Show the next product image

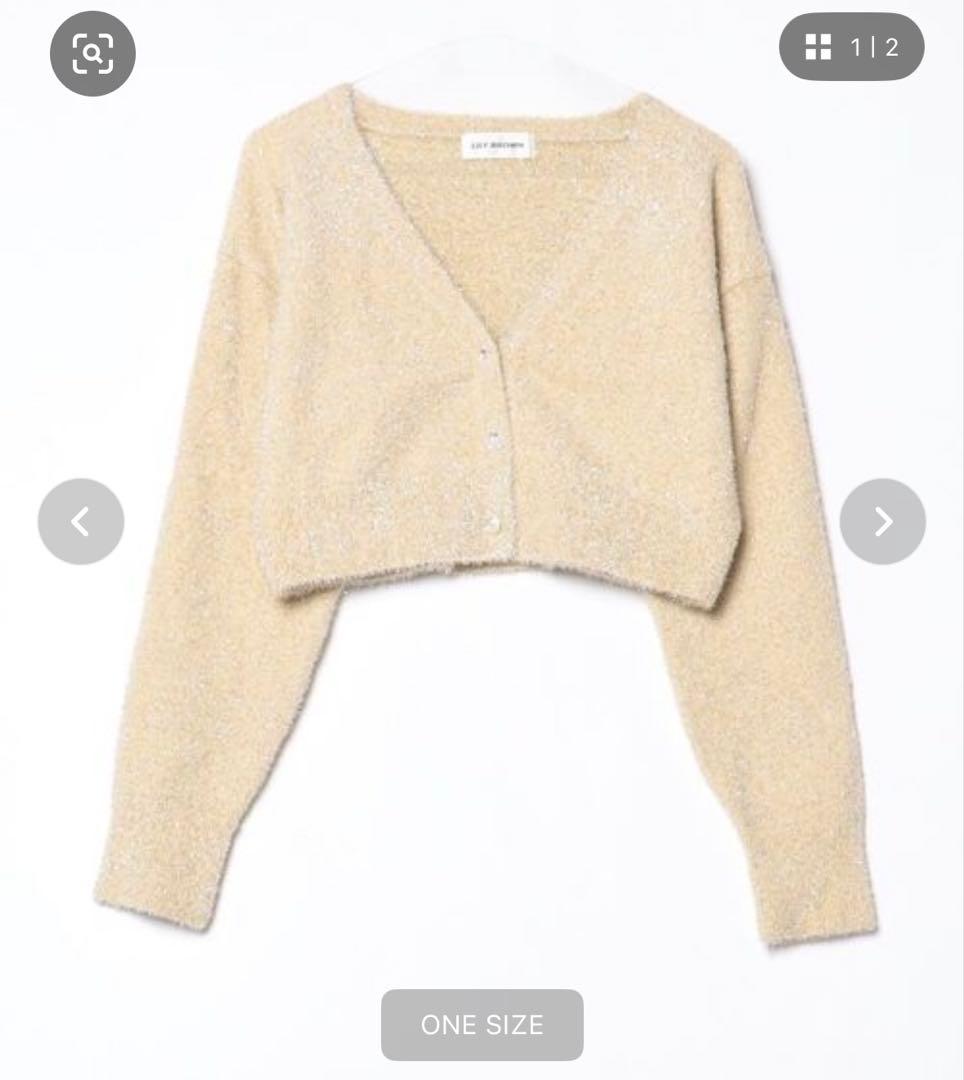coord(882,521)
